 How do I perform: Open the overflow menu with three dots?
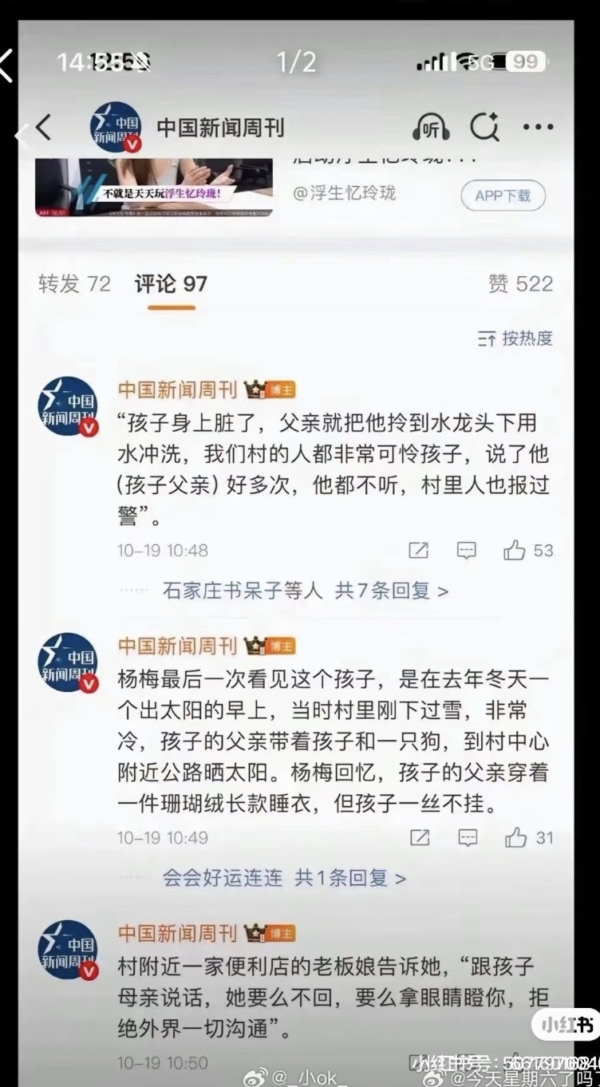[x=537, y=128]
